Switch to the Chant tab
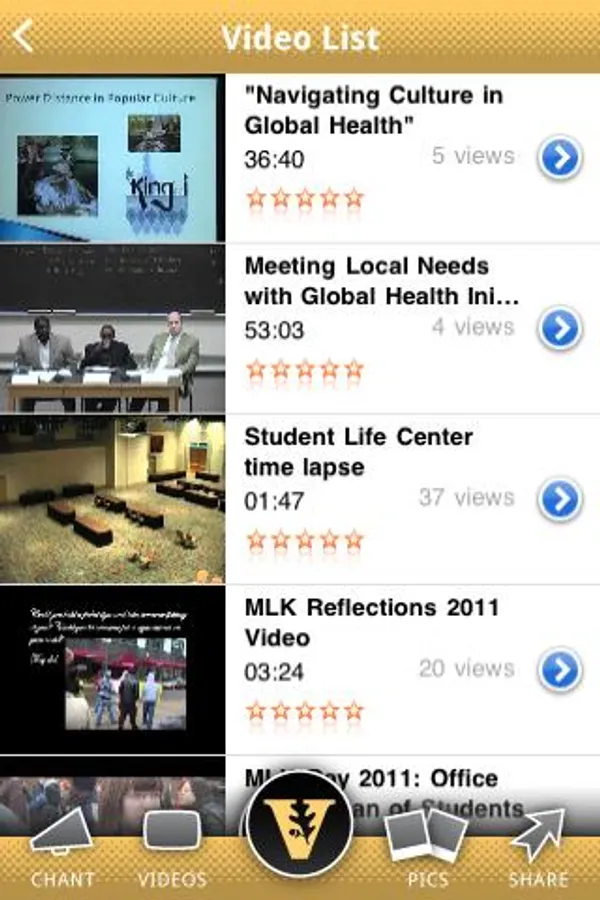Screen dimensions: 600x900 [62, 849]
